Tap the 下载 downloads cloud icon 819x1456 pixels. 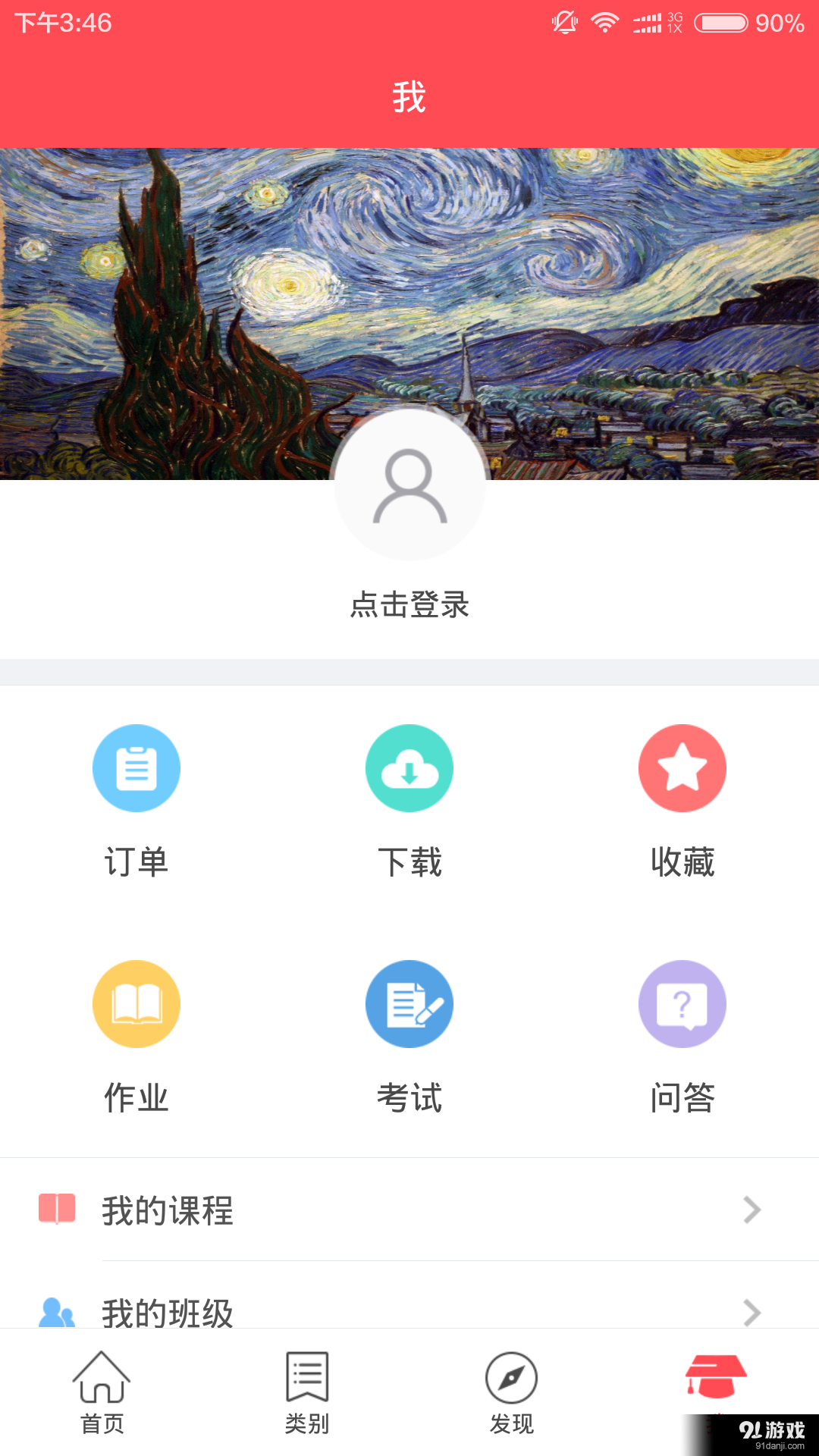point(409,767)
